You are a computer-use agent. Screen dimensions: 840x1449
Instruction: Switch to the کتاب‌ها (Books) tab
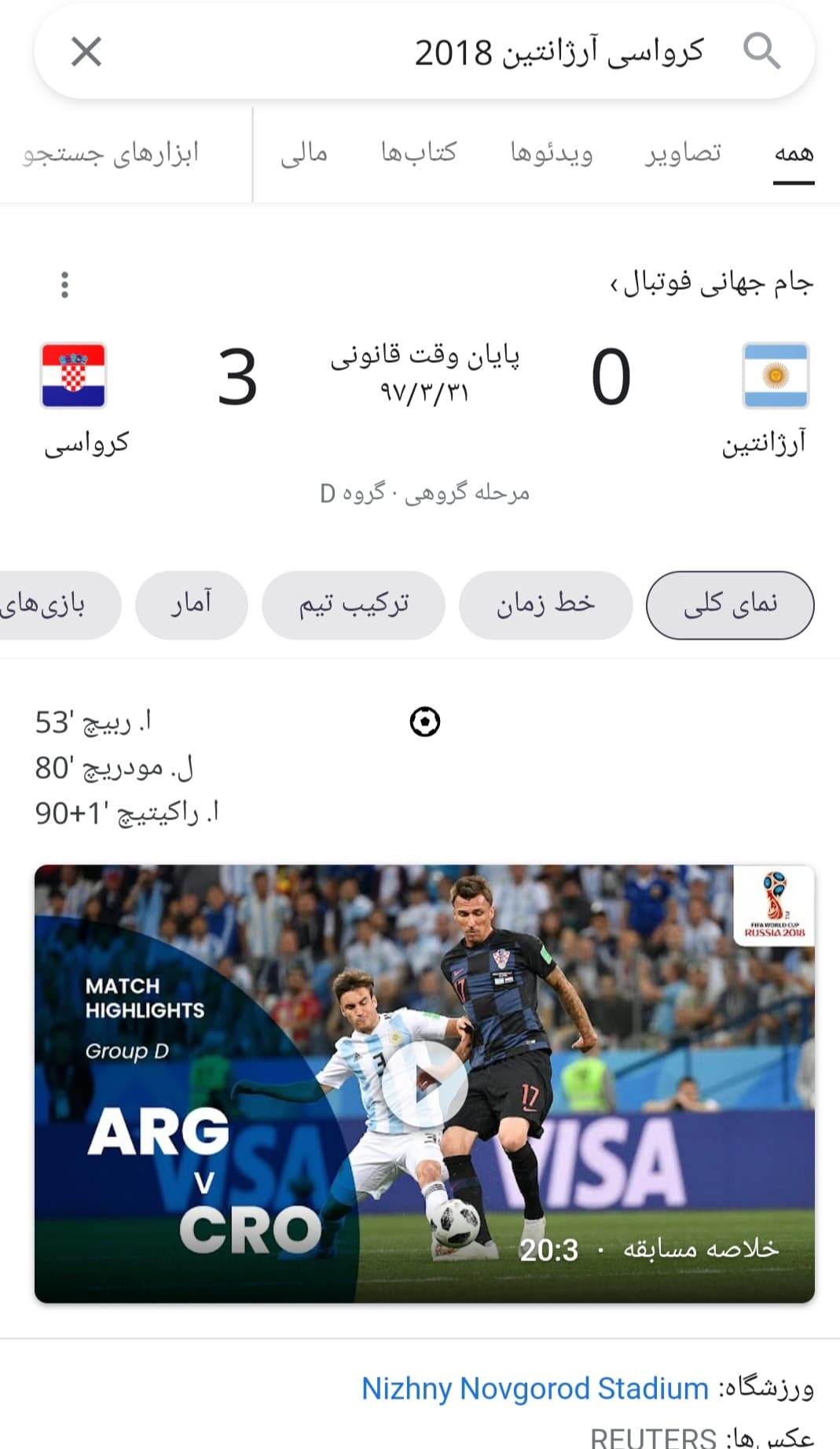pyautogui.click(x=418, y=152)
